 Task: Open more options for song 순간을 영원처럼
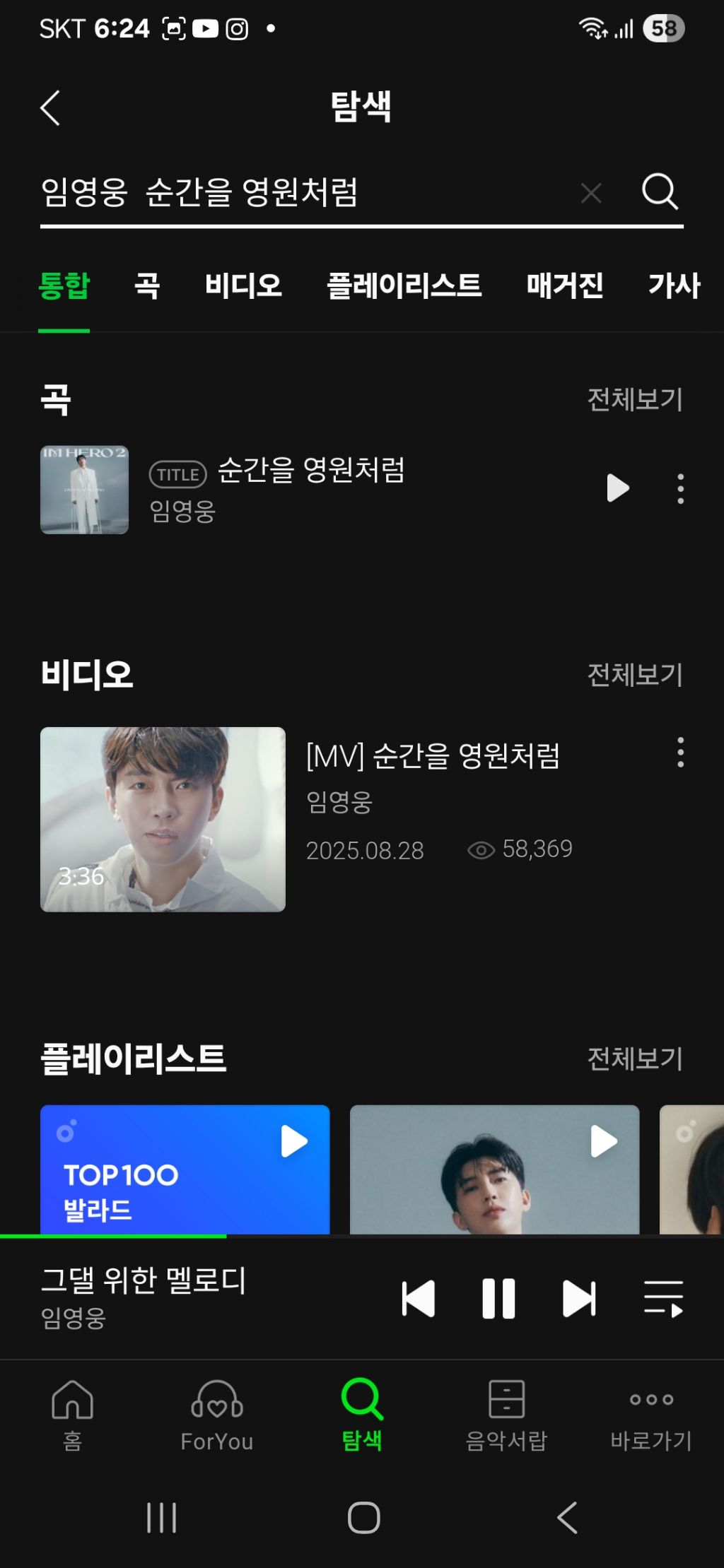click(680, 488)
